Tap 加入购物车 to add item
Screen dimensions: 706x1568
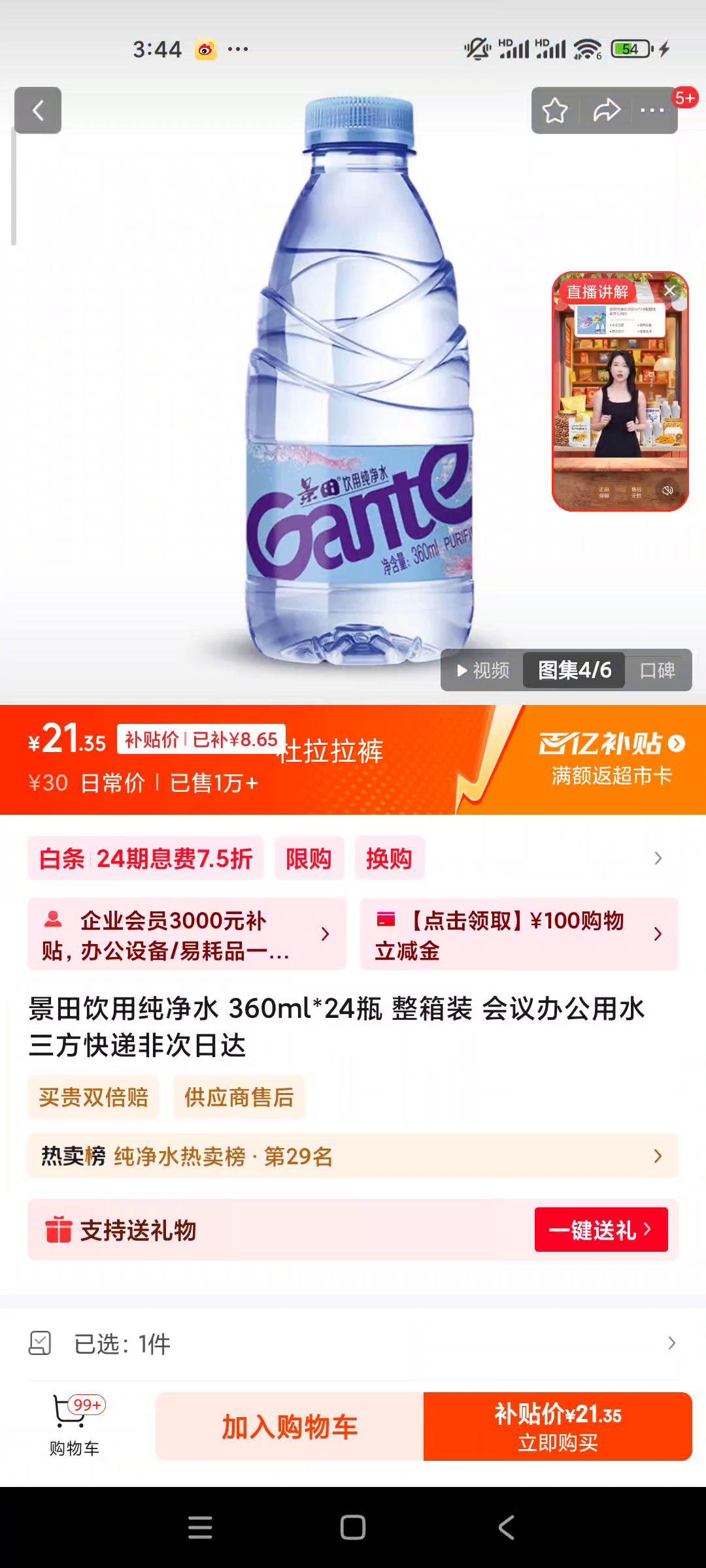pyautogui.click(x=290, y=1426)
